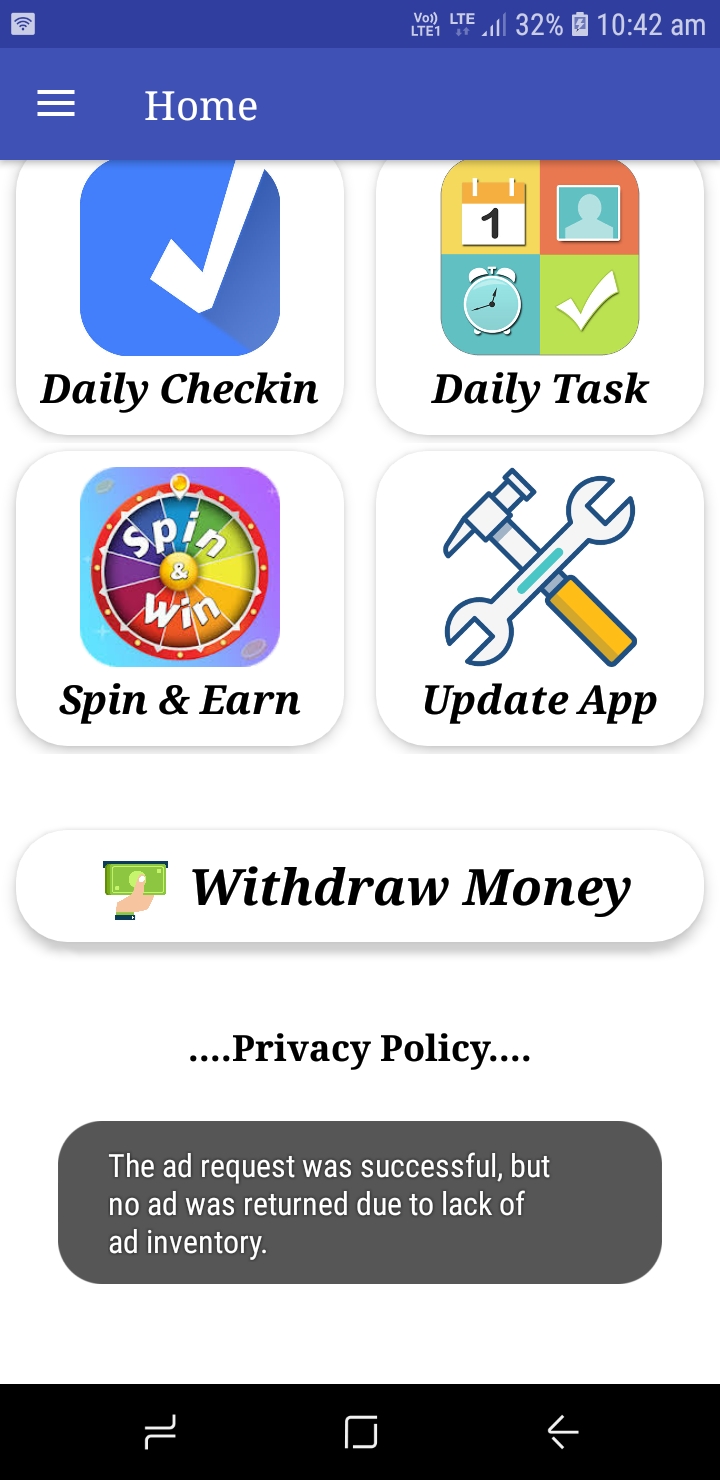
Task: Go back using the system back button
Action: coord(563,1433)
